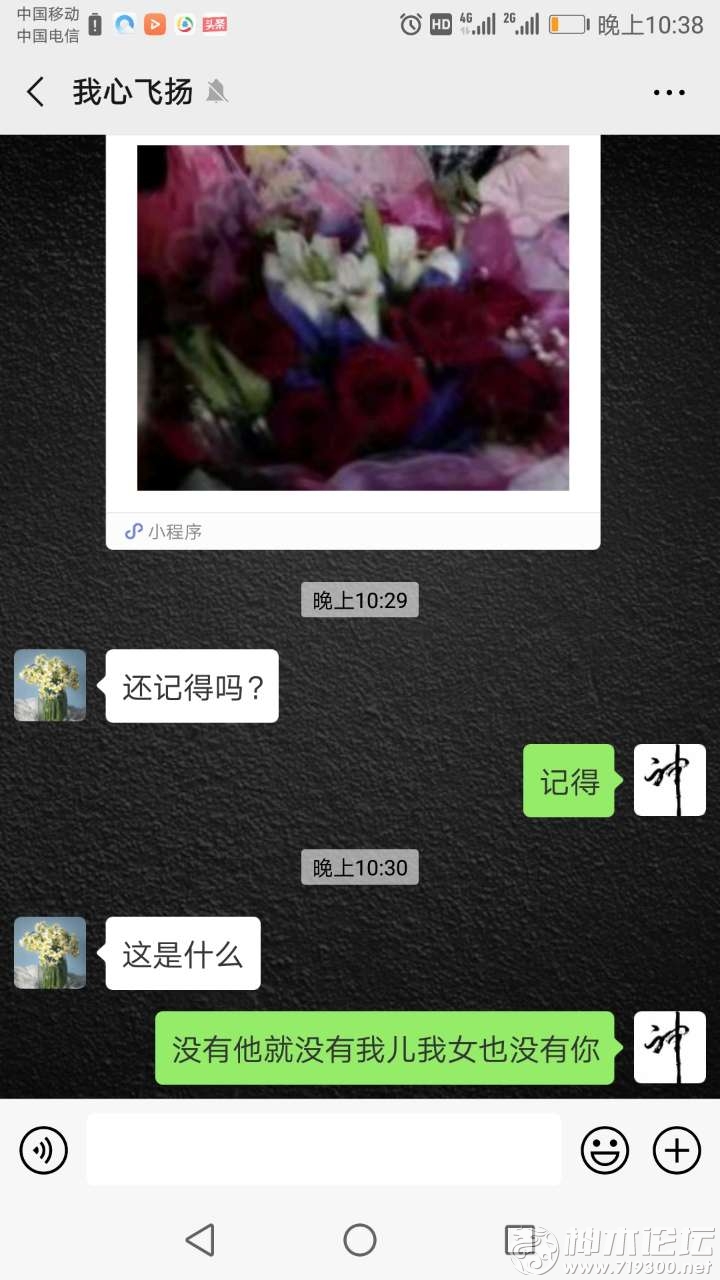Tap the system home button
This screenshot has height=1280, width=720.
click(x=360, y=1240)
